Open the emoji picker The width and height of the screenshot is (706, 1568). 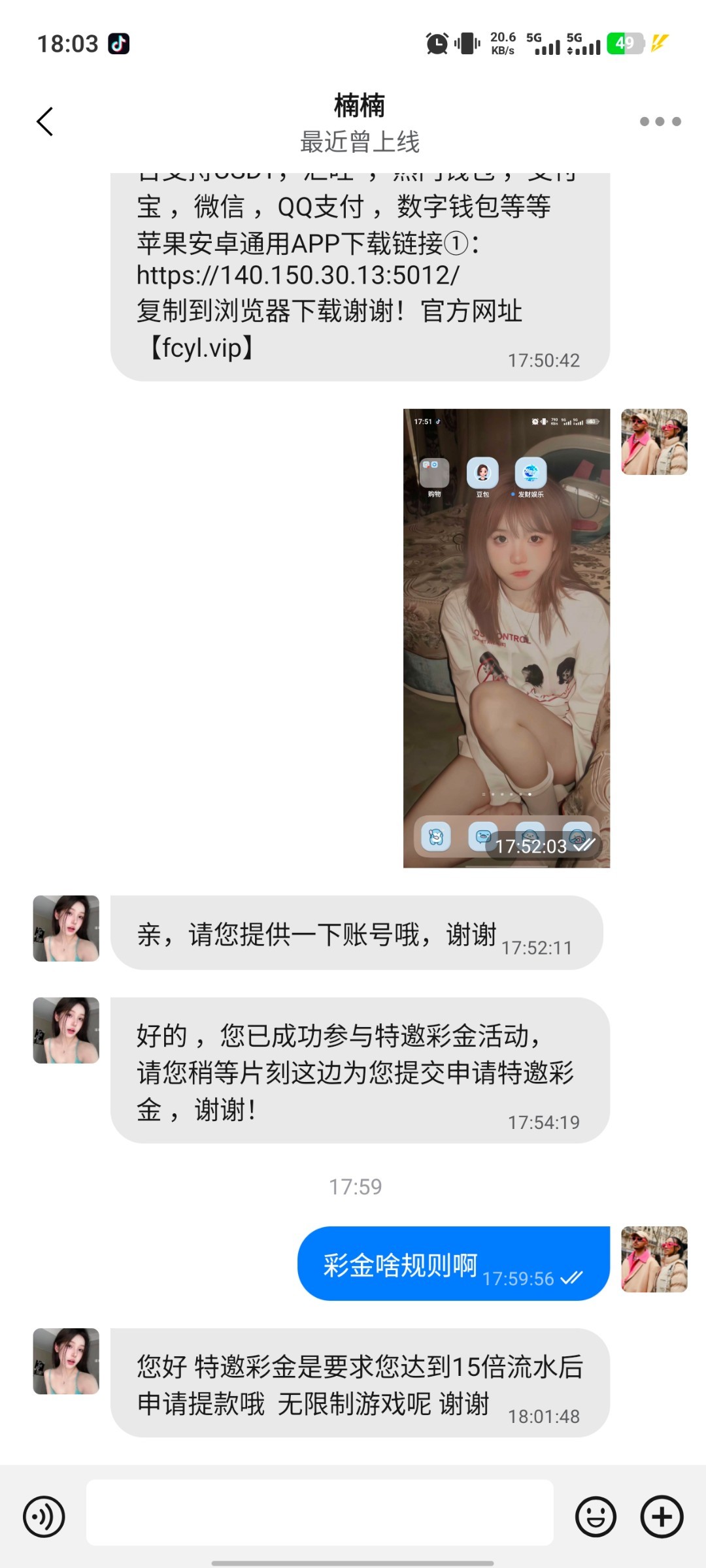click(596, 1516)
